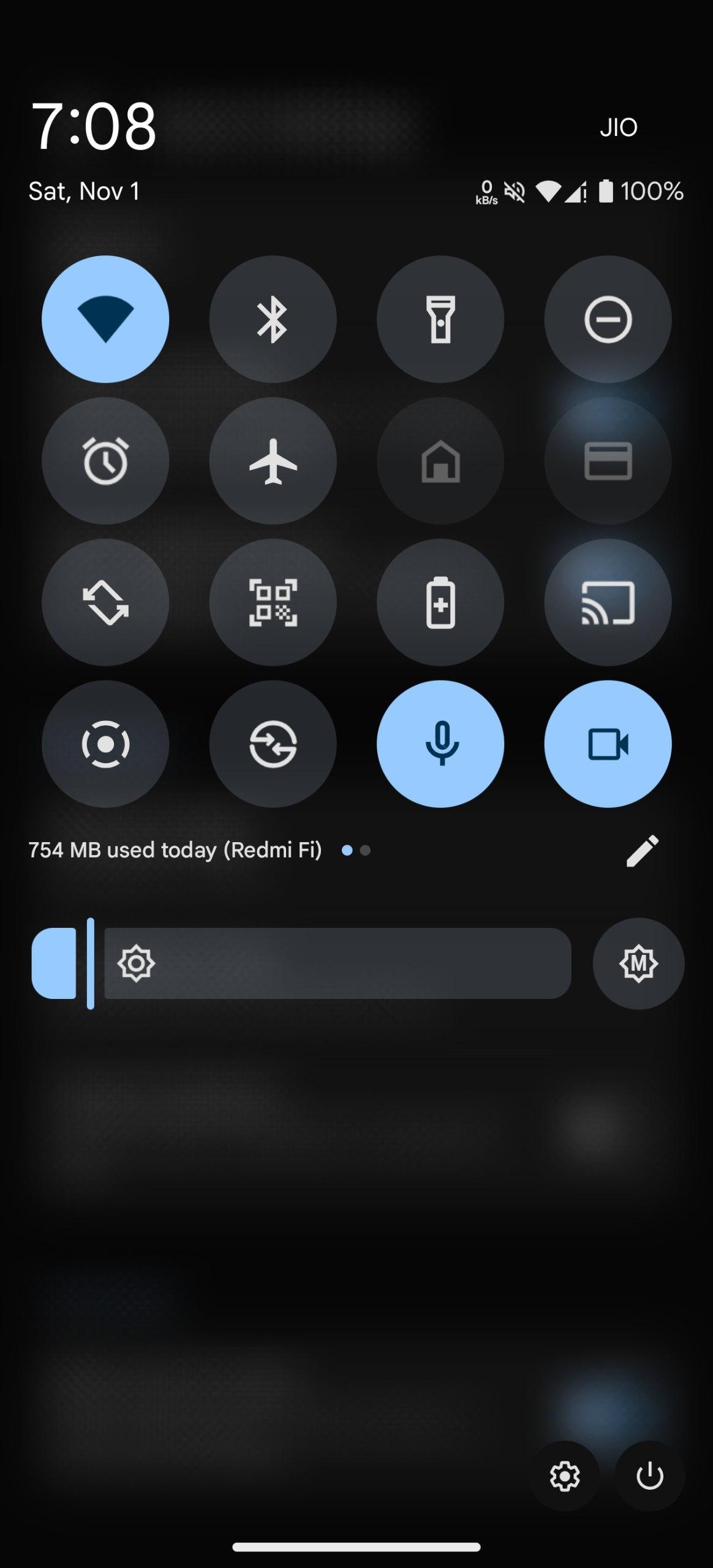The width and height of the screenshot is (713, 1568).
Task: Disable microphone access
Action: [x=440, y=744]
